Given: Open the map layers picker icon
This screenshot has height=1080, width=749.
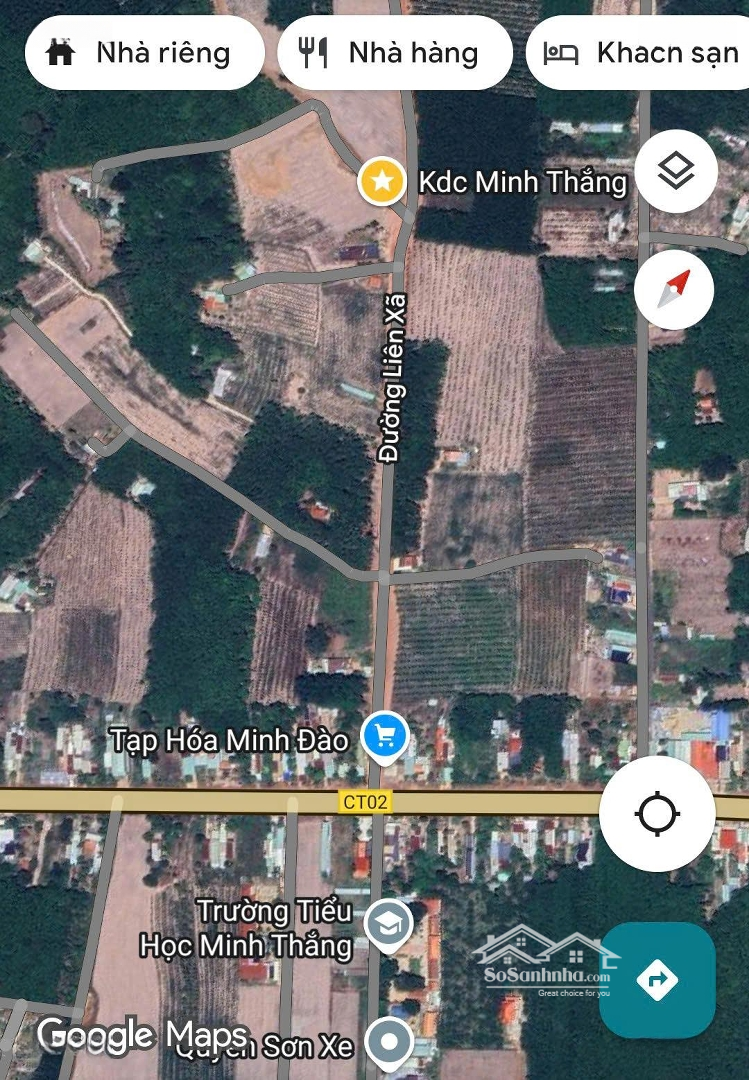Looking at the screenshot, I should pos(675,172).
